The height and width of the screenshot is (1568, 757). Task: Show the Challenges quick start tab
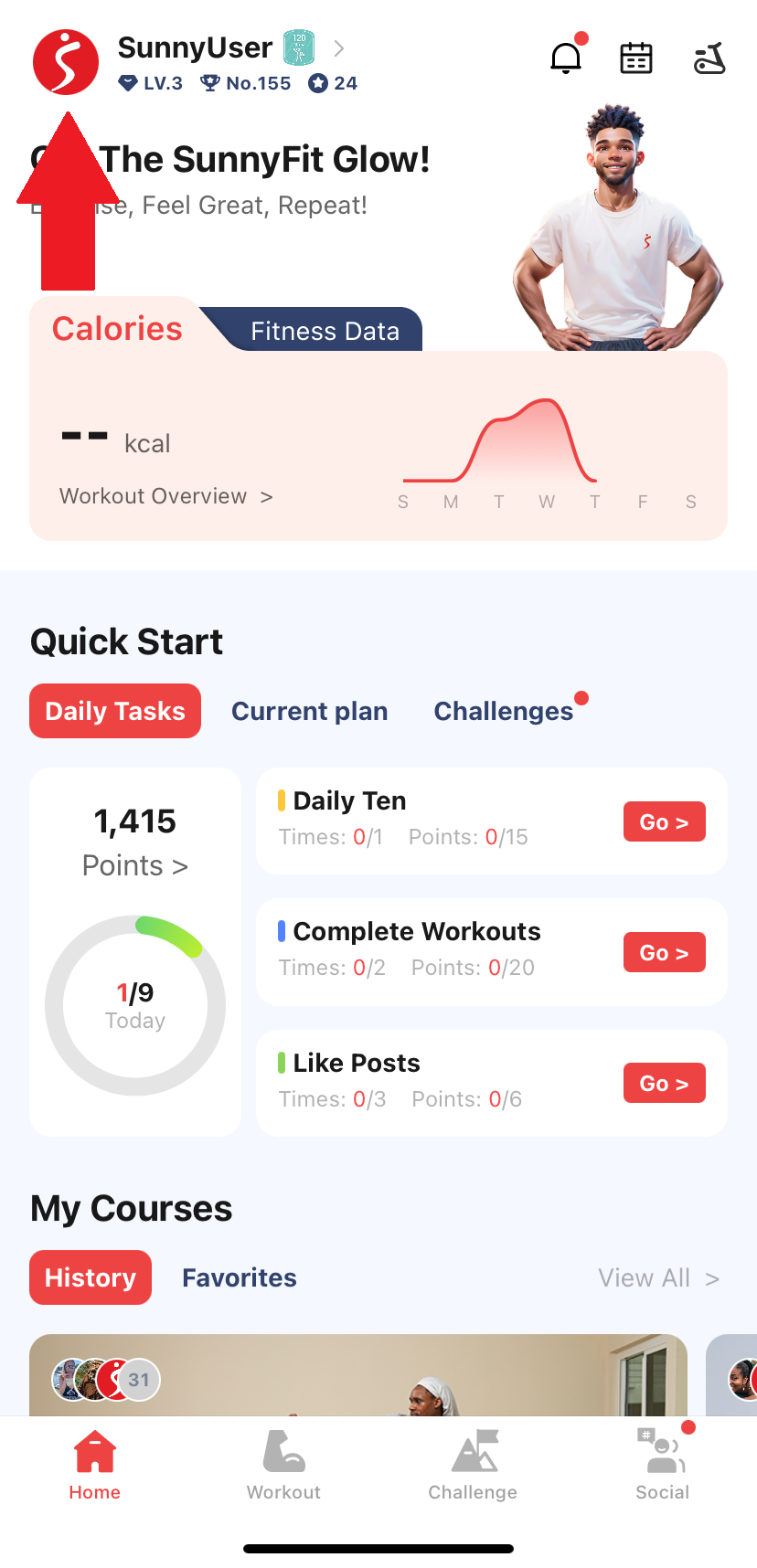tap(504, 711)
